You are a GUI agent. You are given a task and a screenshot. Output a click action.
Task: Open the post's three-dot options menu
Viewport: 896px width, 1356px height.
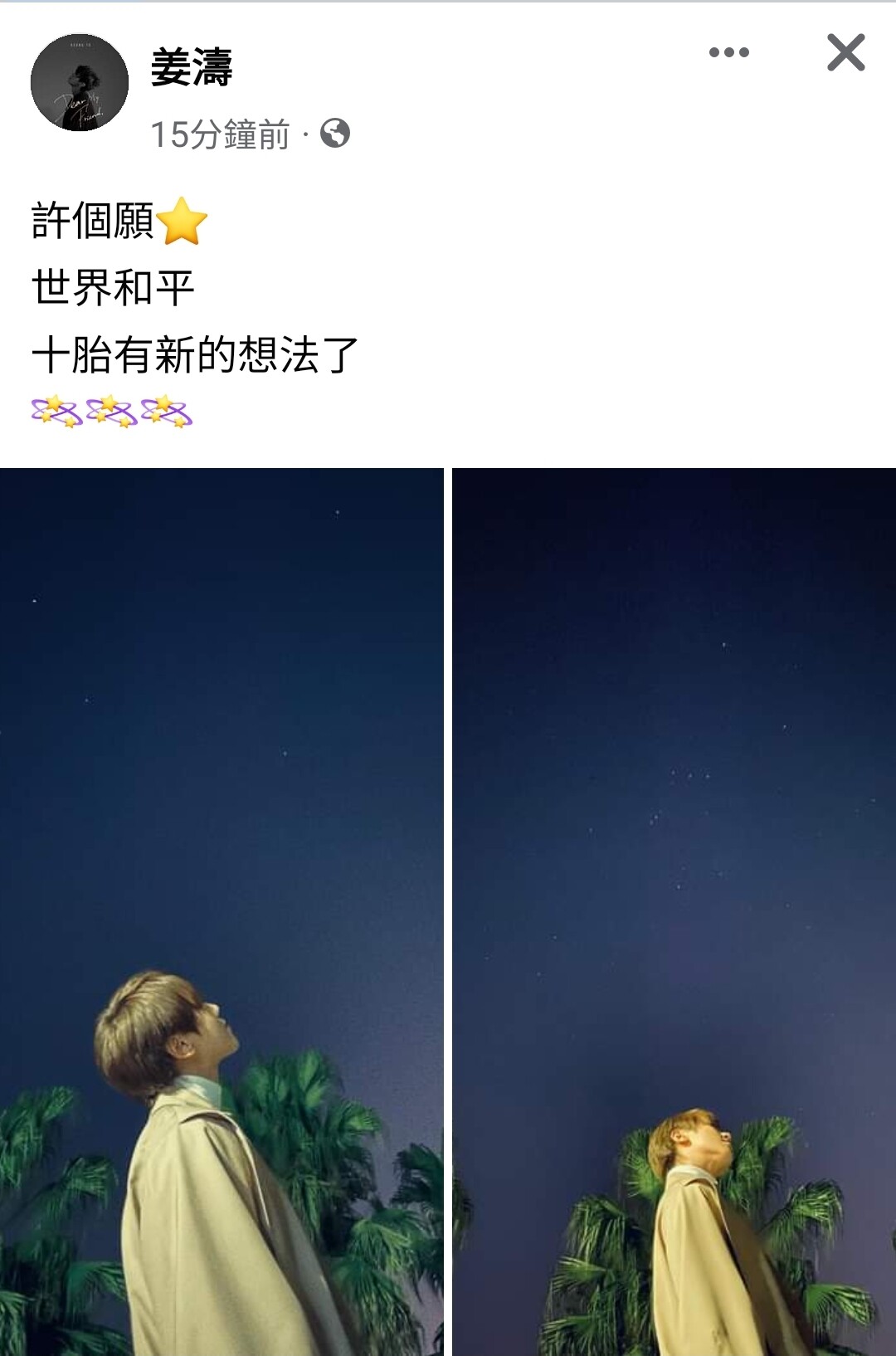pos(728,53)
